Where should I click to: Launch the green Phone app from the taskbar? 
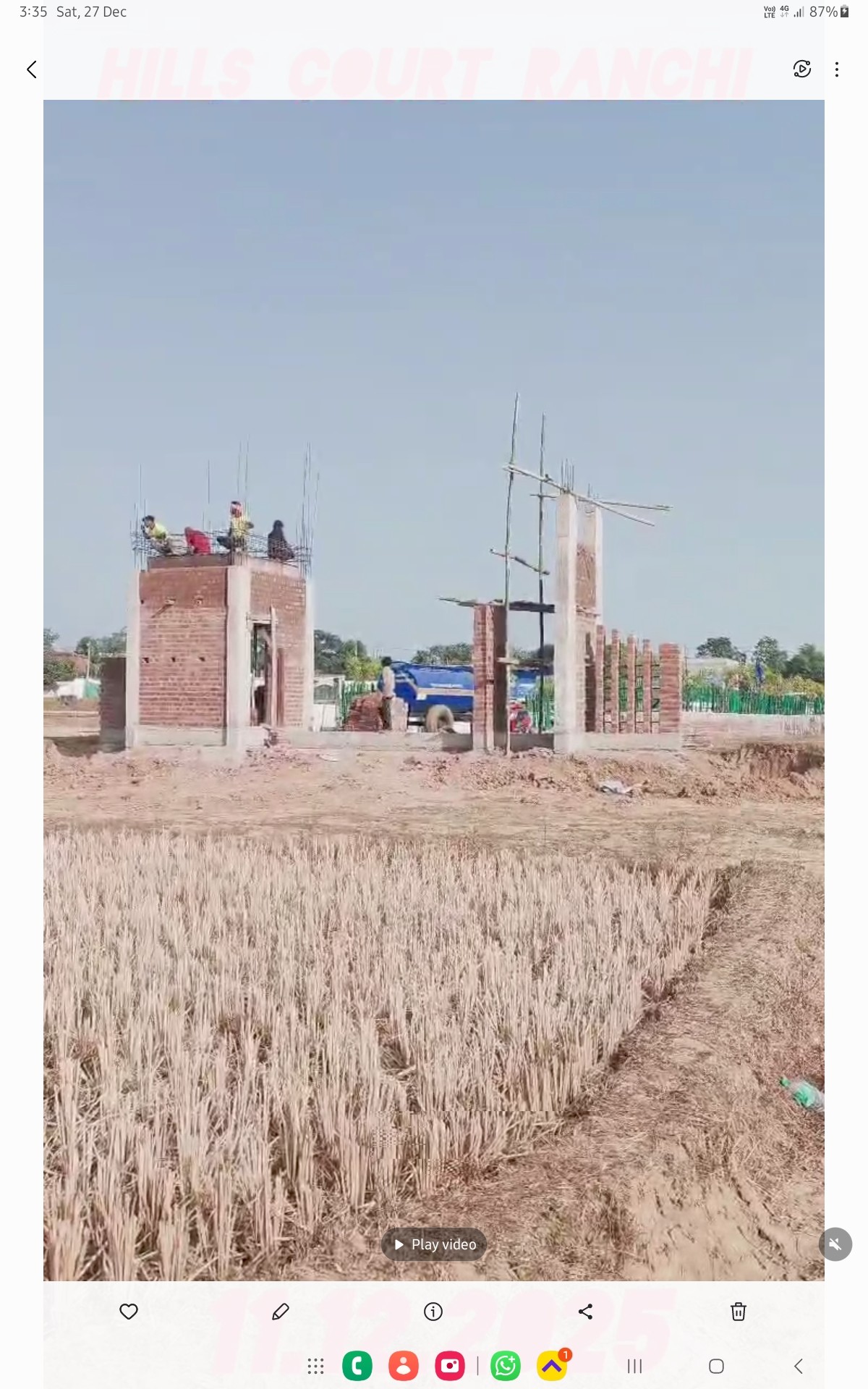357,1366
